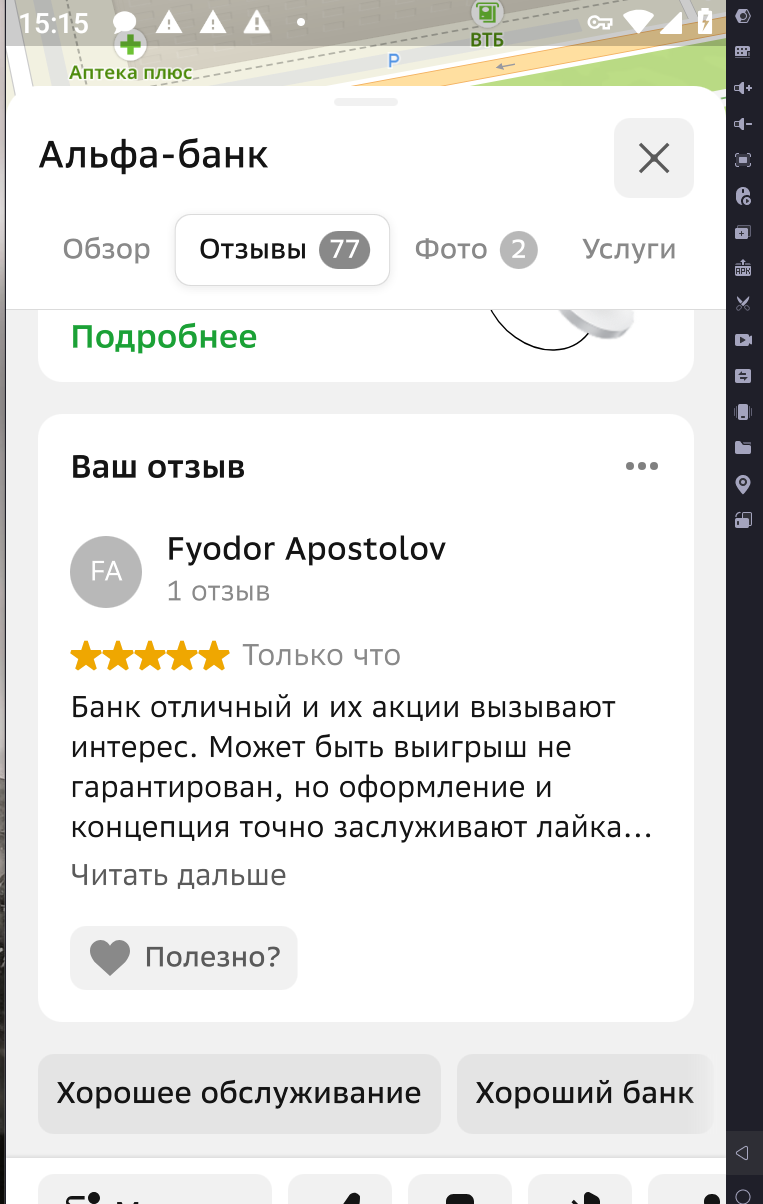The width and height of the screenshot is (763, 1204).
Task: Open the three-dot menu for your review
Action: click(x=641, y=466)
